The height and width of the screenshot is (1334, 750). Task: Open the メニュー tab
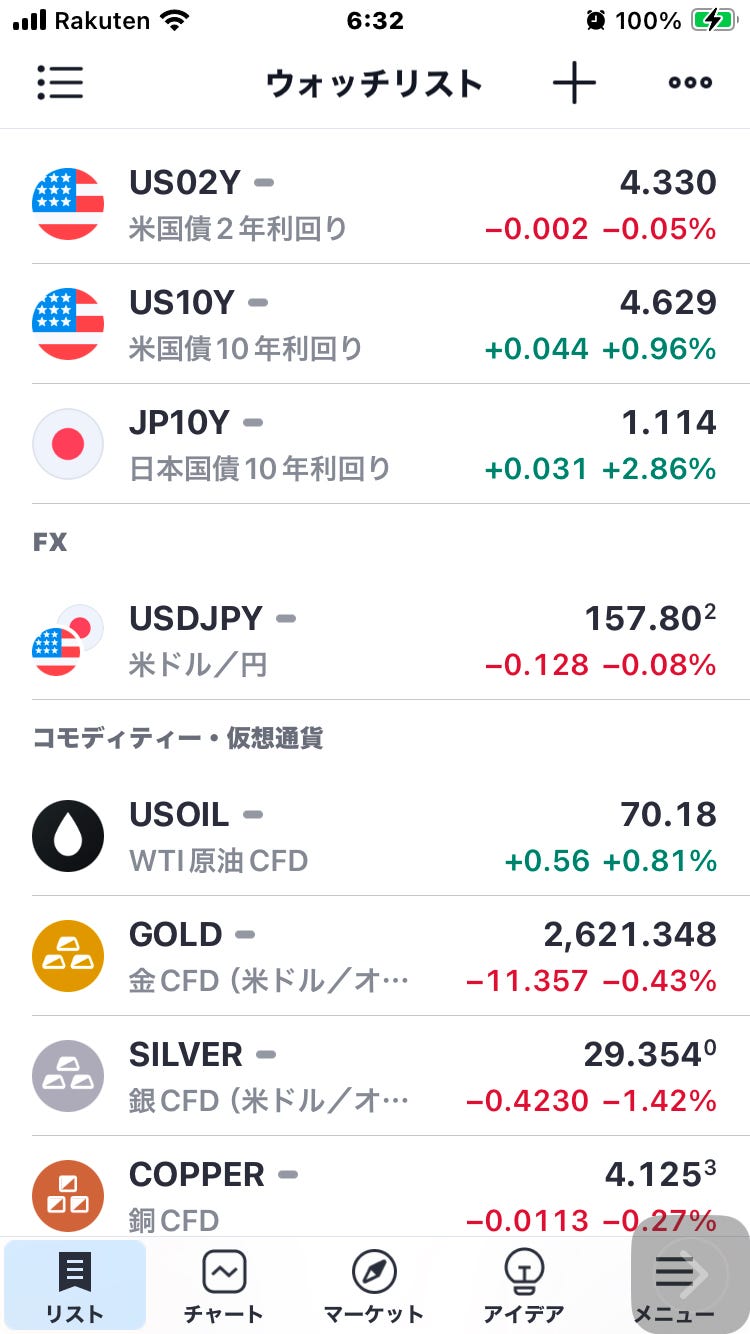click(675, 1287)
